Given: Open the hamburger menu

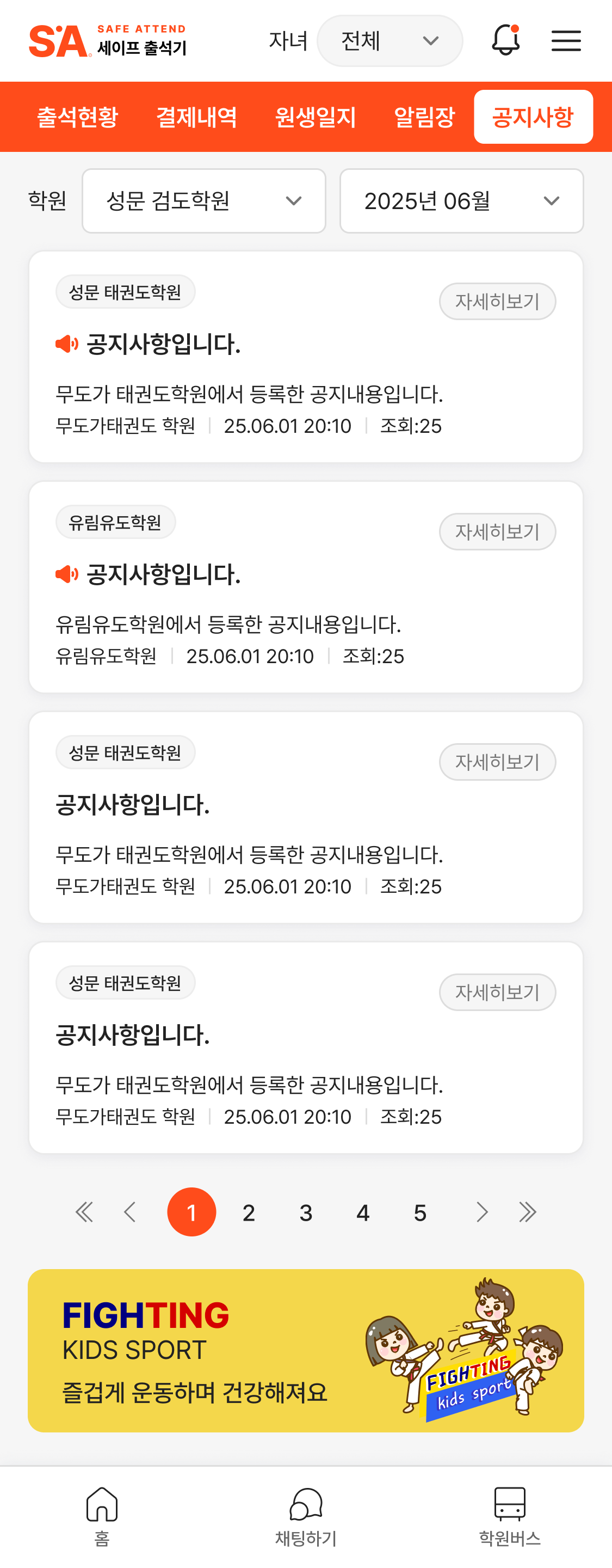Looking at the screenshot, I should [x=566, y=41].
